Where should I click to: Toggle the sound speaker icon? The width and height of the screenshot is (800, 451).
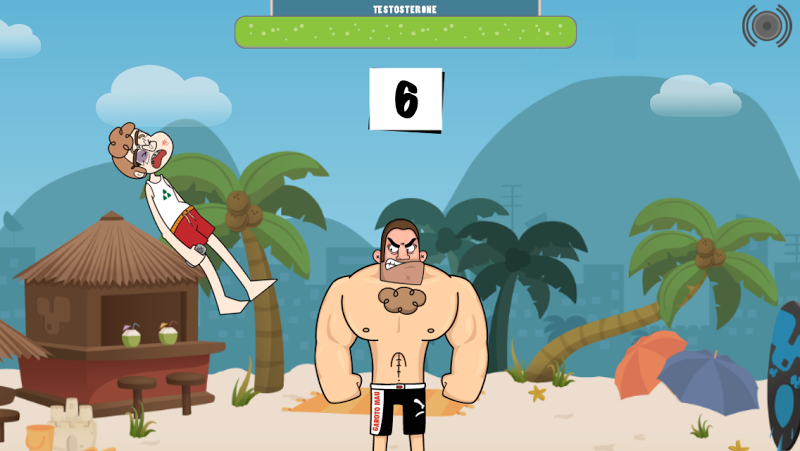coord(767,25)
